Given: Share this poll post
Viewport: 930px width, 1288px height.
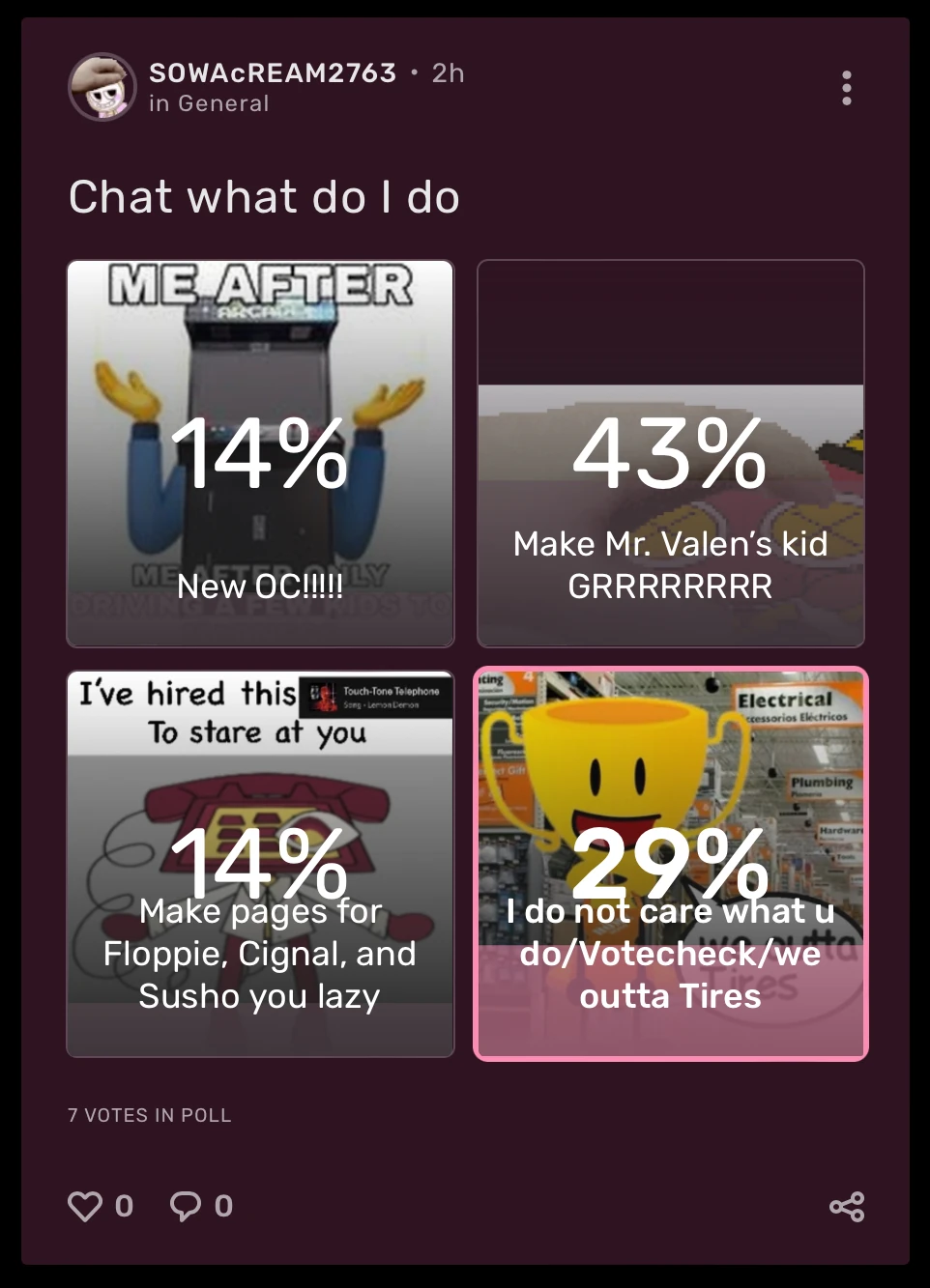Looking at the screenshot, I should (847, 1207).
